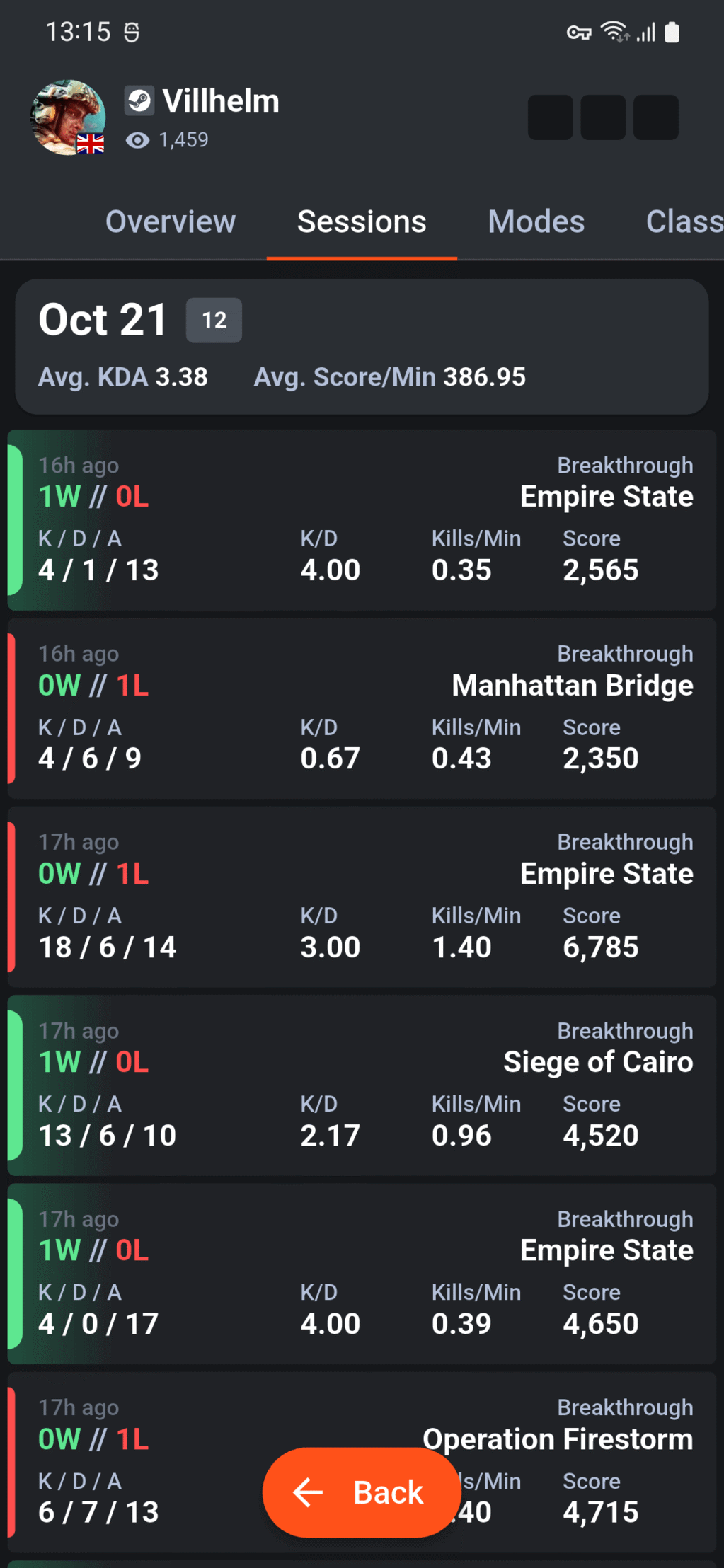The image size is (724, 1568).
Task: Open the Overview tab
Action: point(170,221)
